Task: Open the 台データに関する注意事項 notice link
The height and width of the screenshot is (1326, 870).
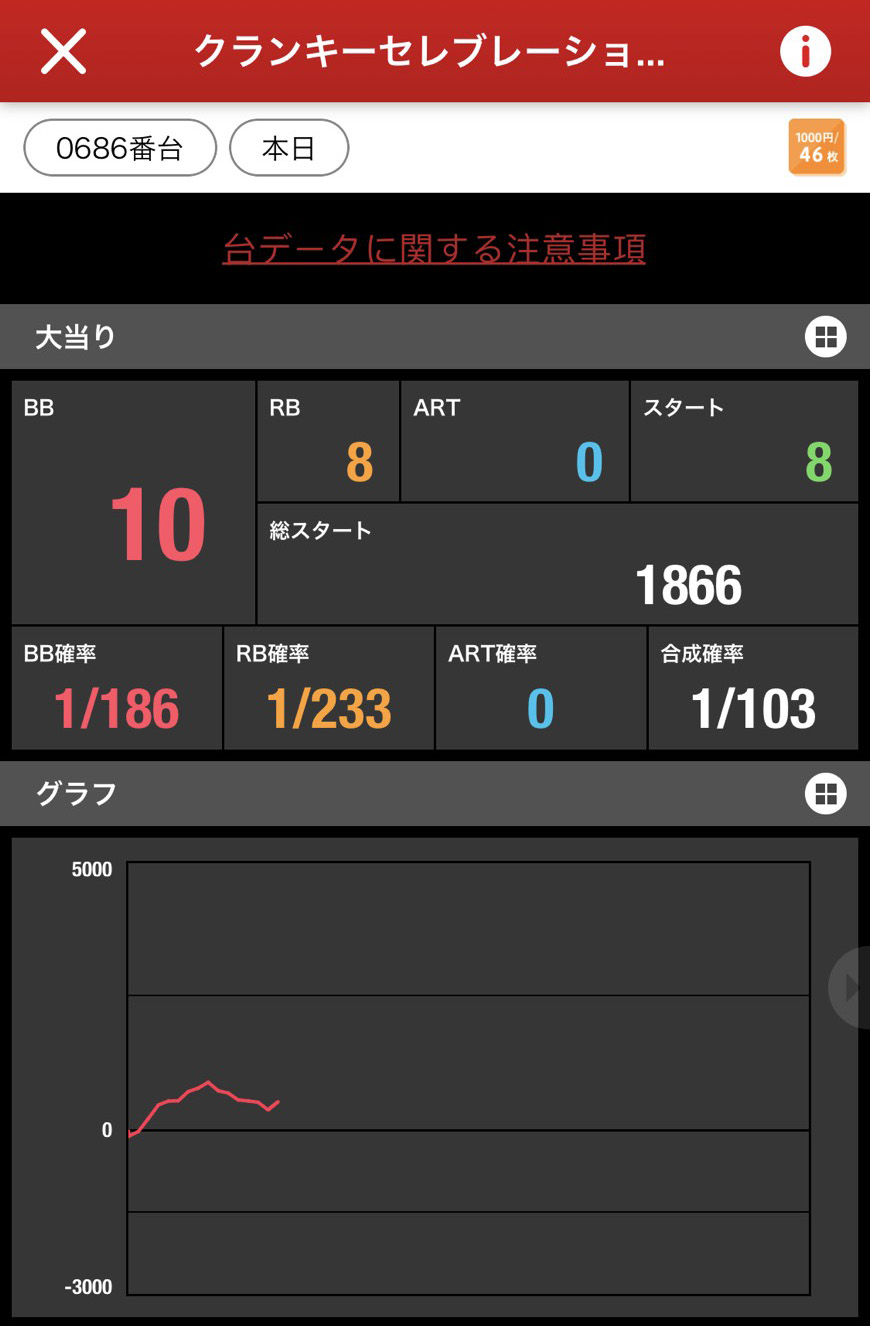Action: (x=435, y=248)
